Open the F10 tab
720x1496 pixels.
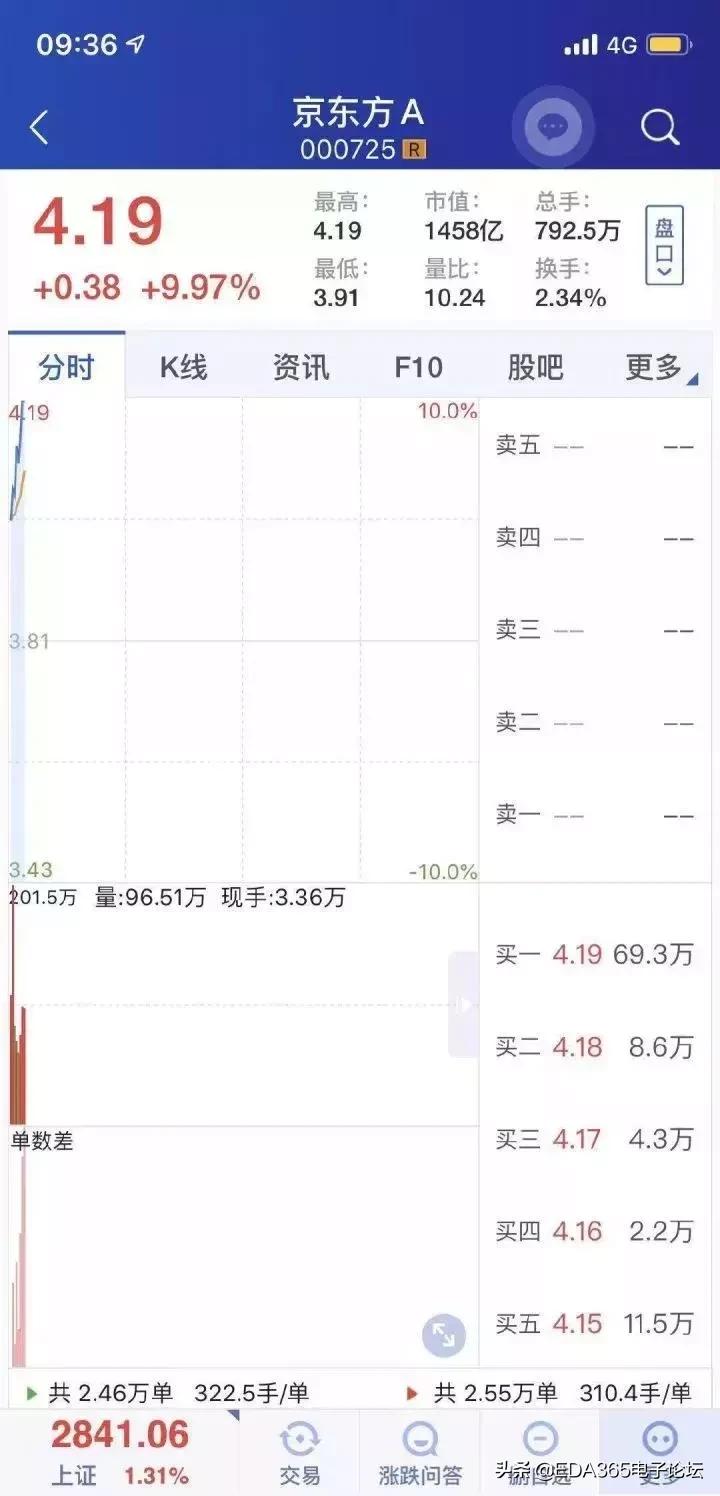click(419, 367)
